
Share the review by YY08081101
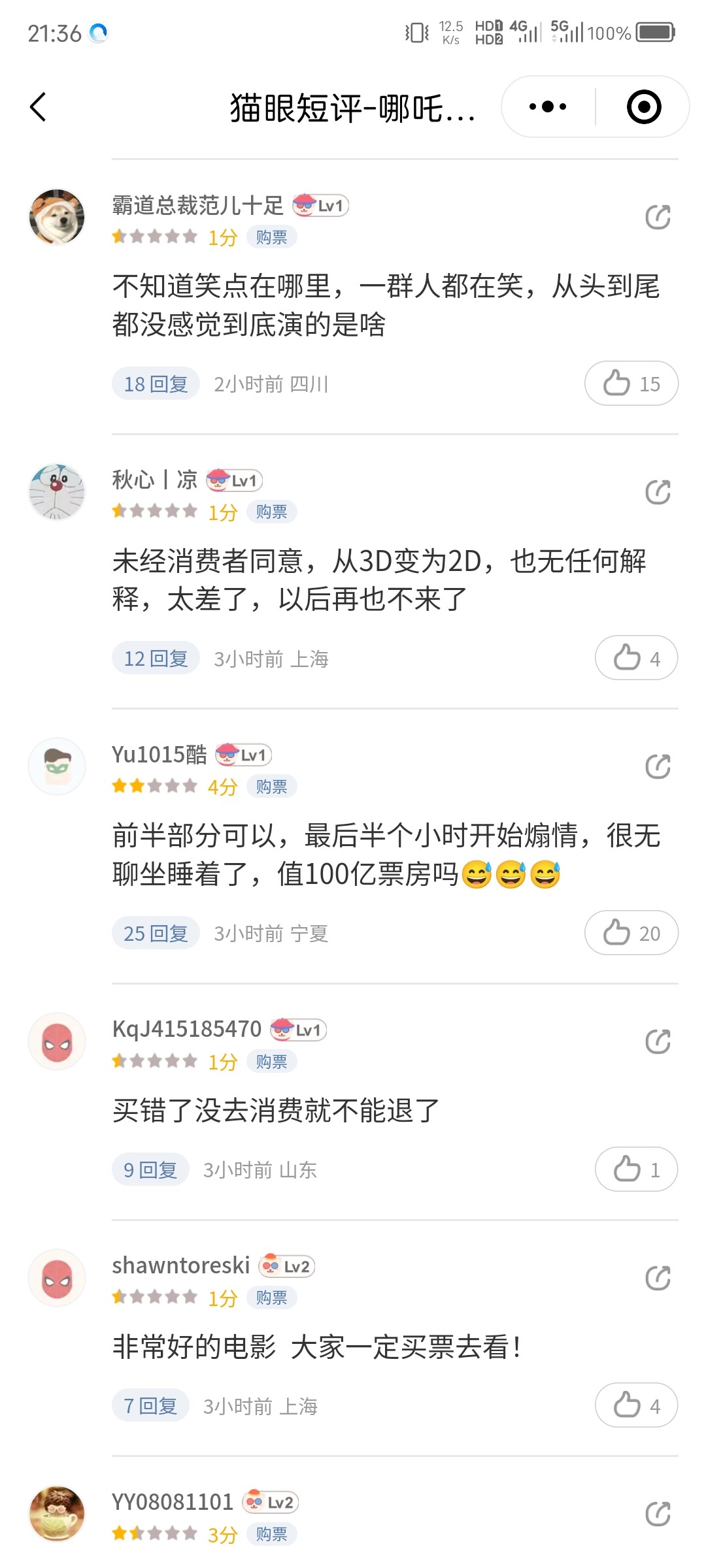pyautogui.click(x=658, y=1514)
